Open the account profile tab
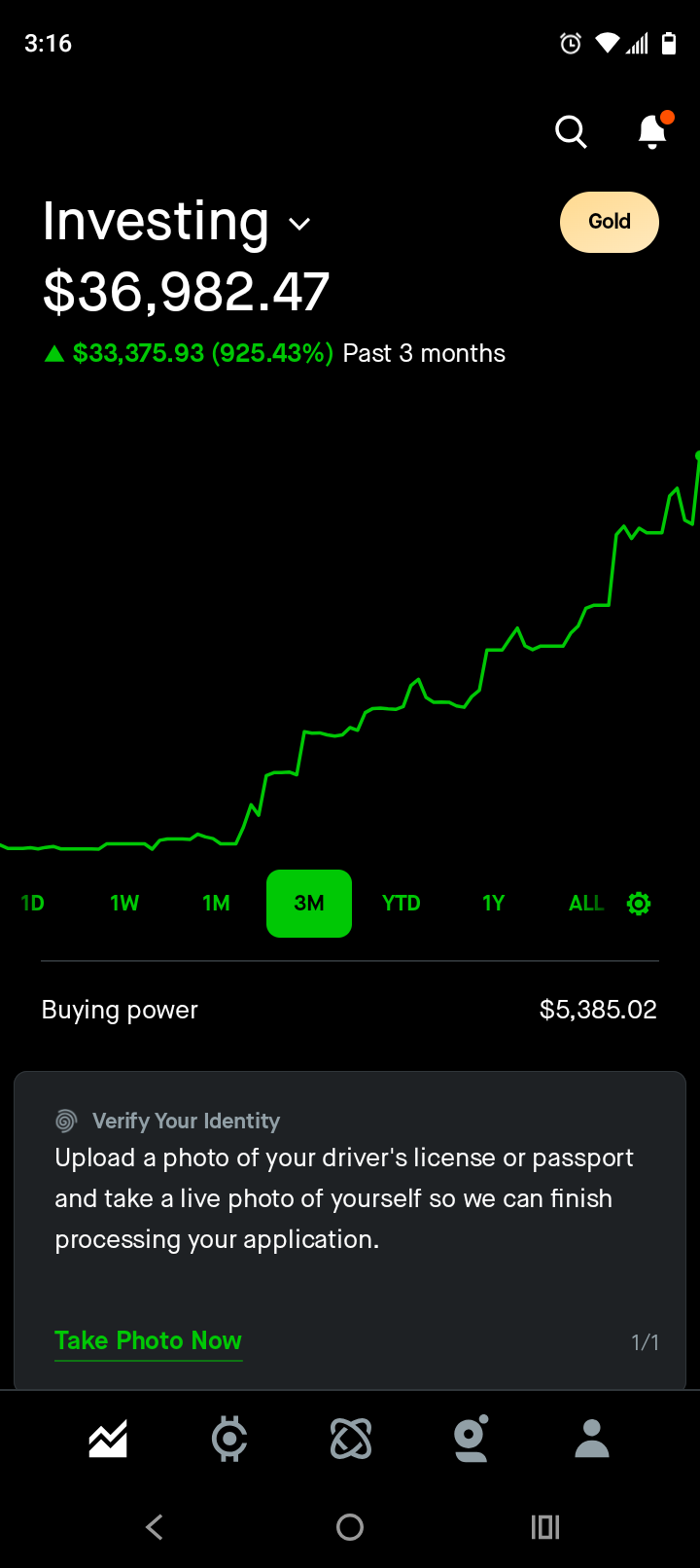 (591, 1439)
